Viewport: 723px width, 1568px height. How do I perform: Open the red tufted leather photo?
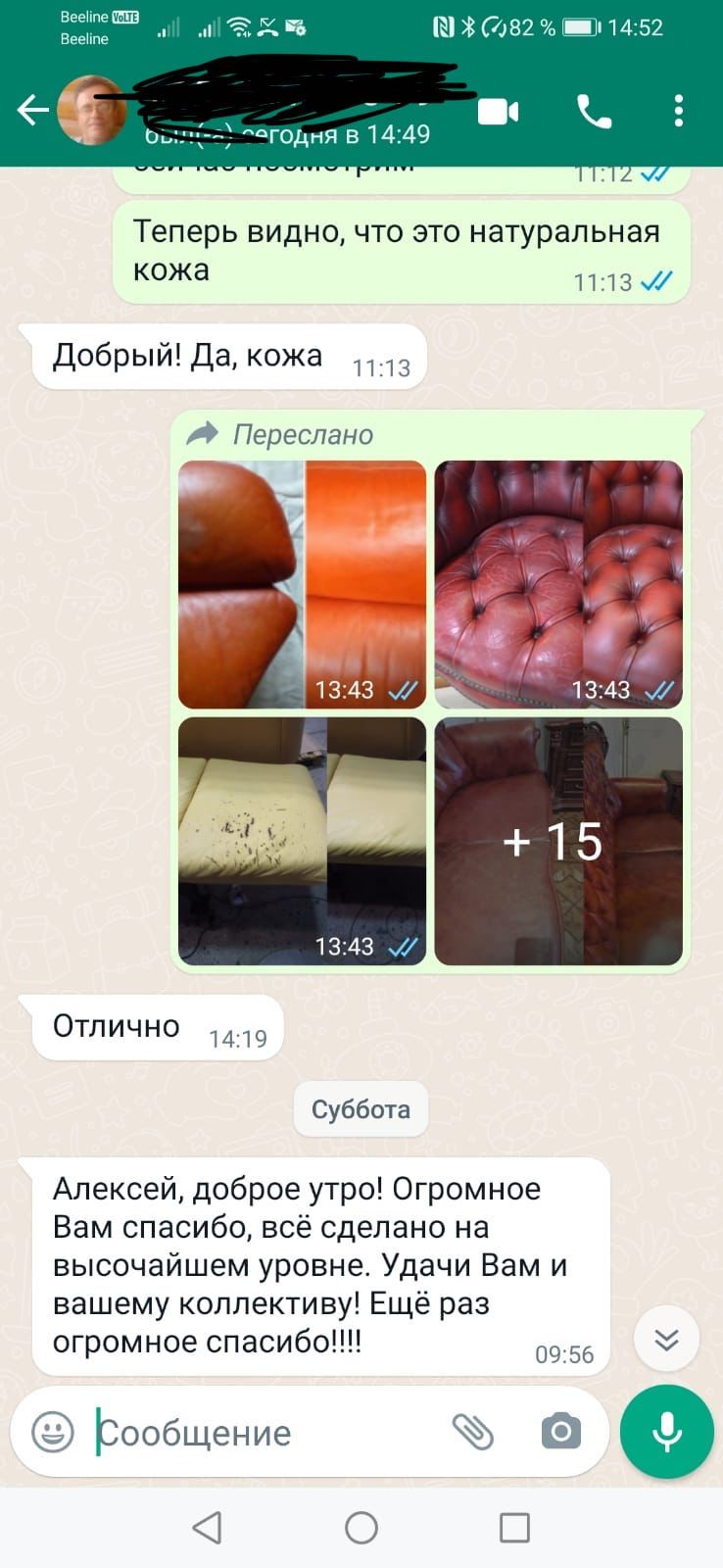(x=558, y=584)
